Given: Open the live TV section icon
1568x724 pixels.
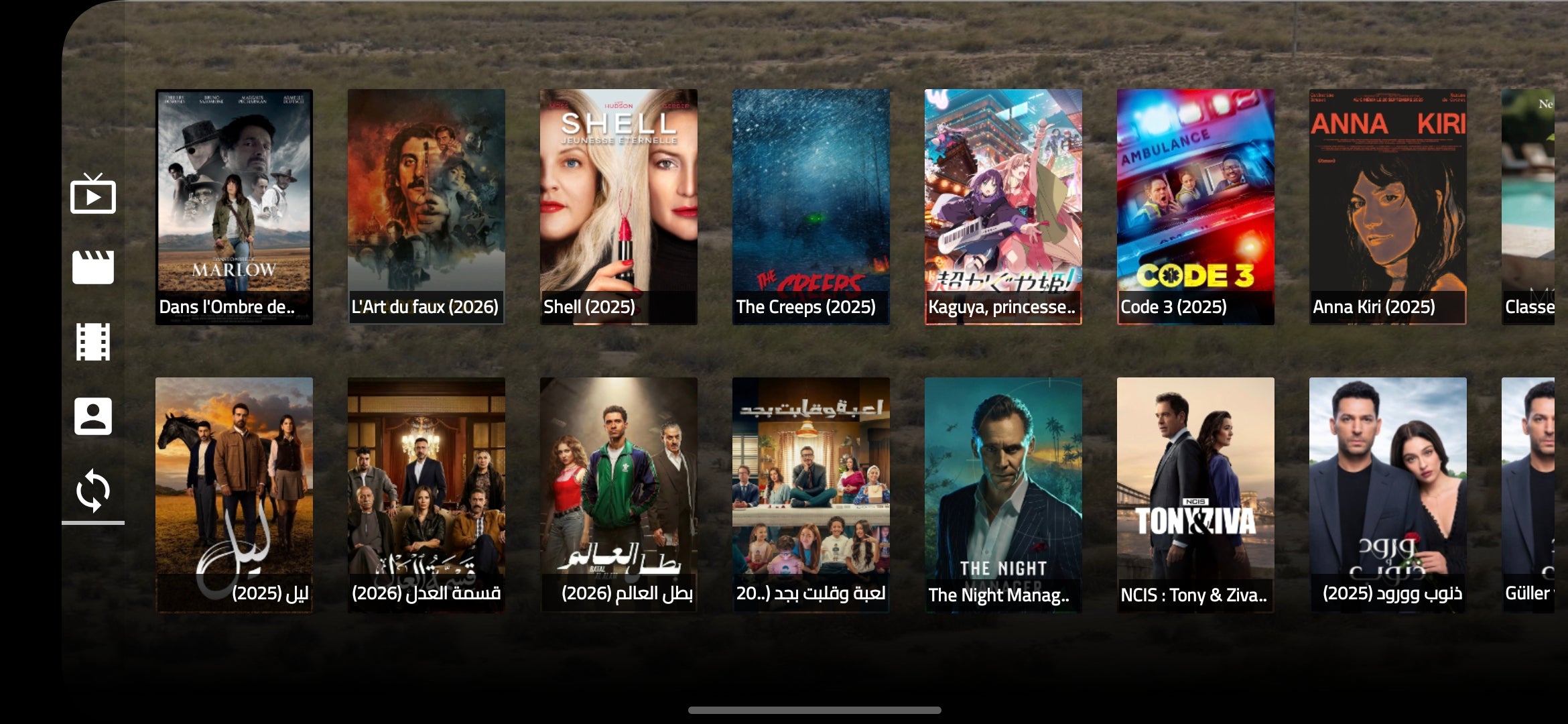Looking at the screenshot, I should [x=92, y=194].
